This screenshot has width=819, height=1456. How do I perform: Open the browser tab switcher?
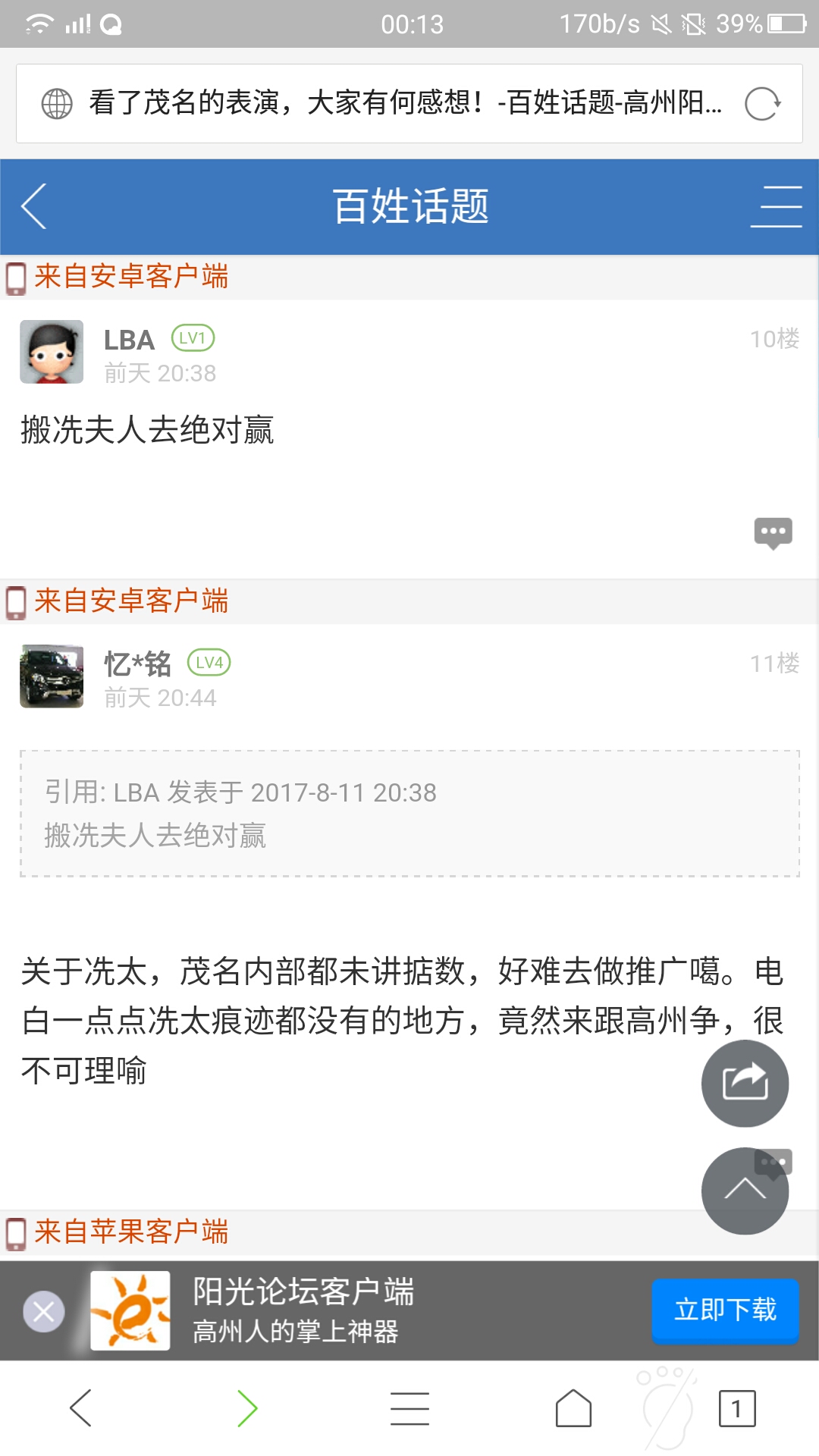pos(736,1408)
